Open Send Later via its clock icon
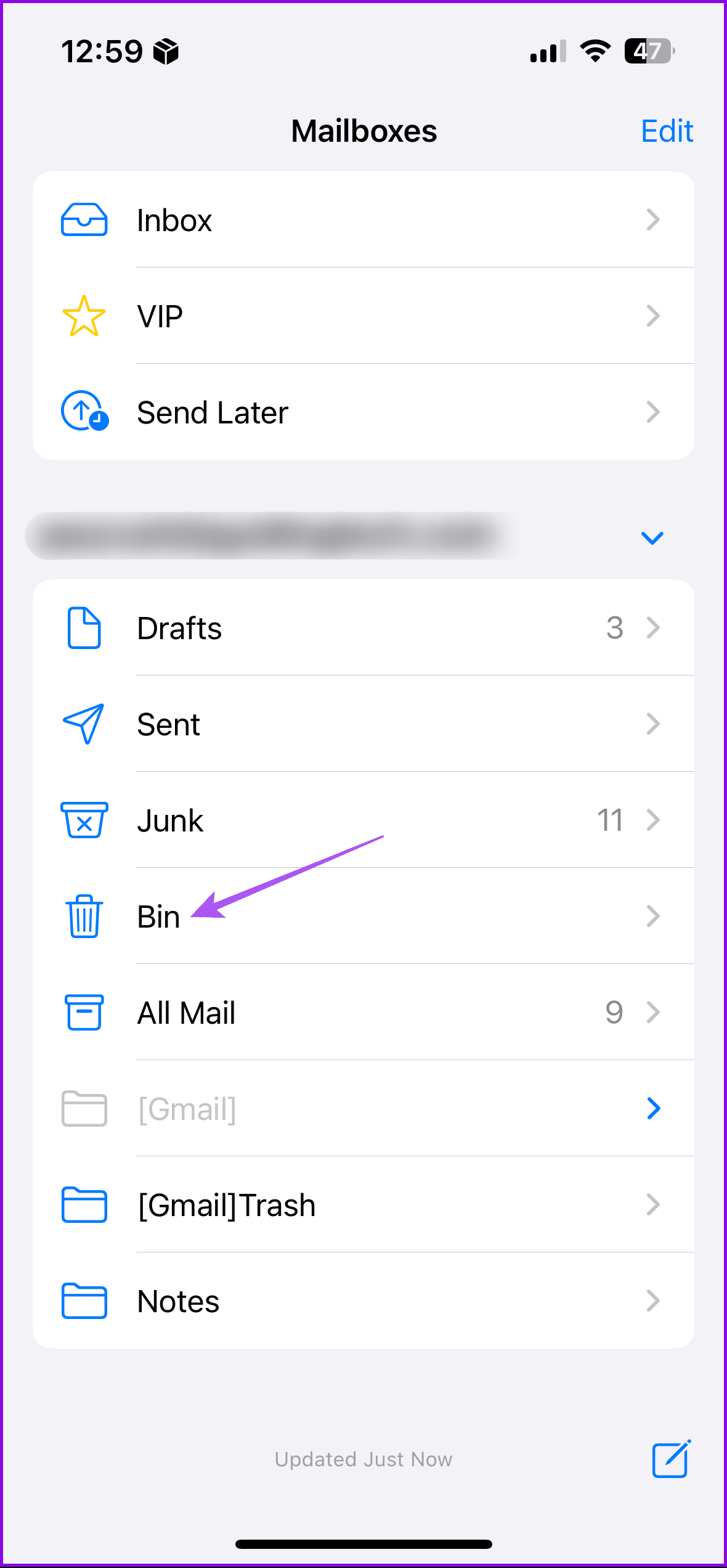Image resolution: width=727 pixels, height=1568 pixels. [x=84, y=412]
